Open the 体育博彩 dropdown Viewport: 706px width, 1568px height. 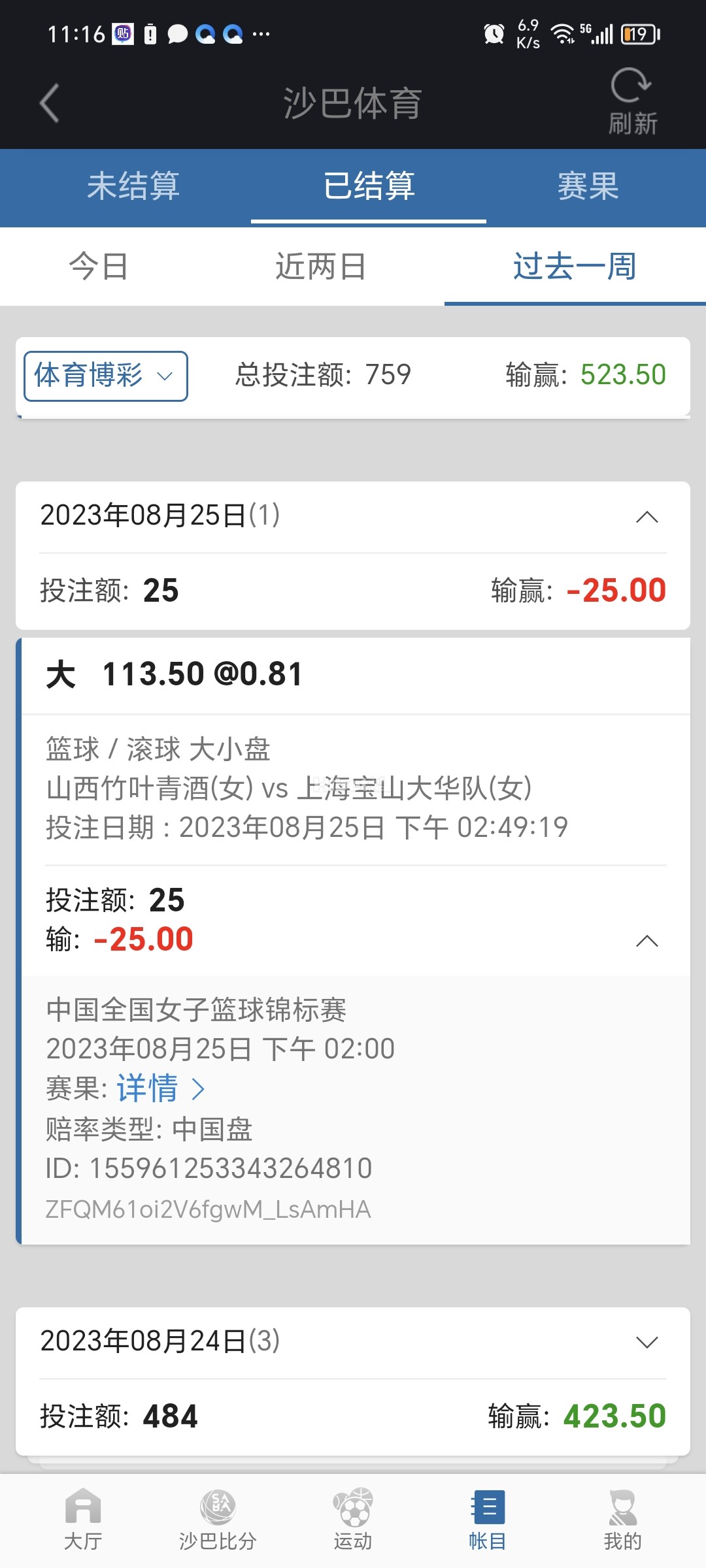[106, 376]
